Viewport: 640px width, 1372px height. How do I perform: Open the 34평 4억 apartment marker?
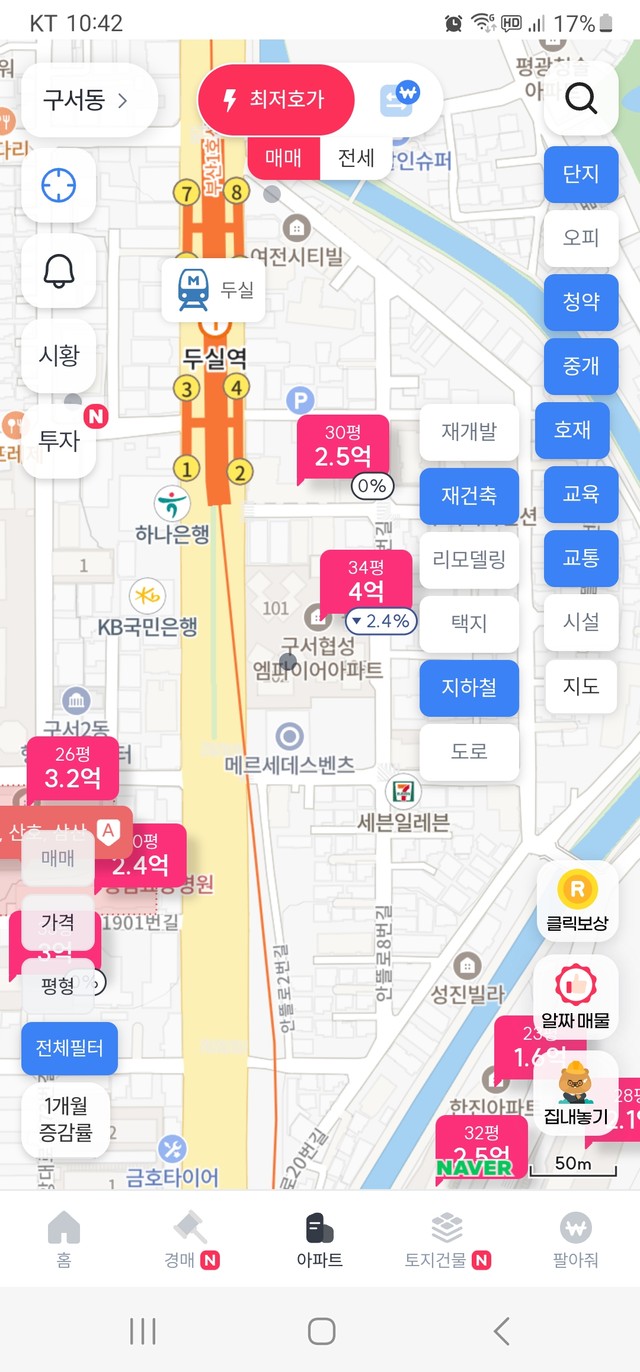coord(365,580)
